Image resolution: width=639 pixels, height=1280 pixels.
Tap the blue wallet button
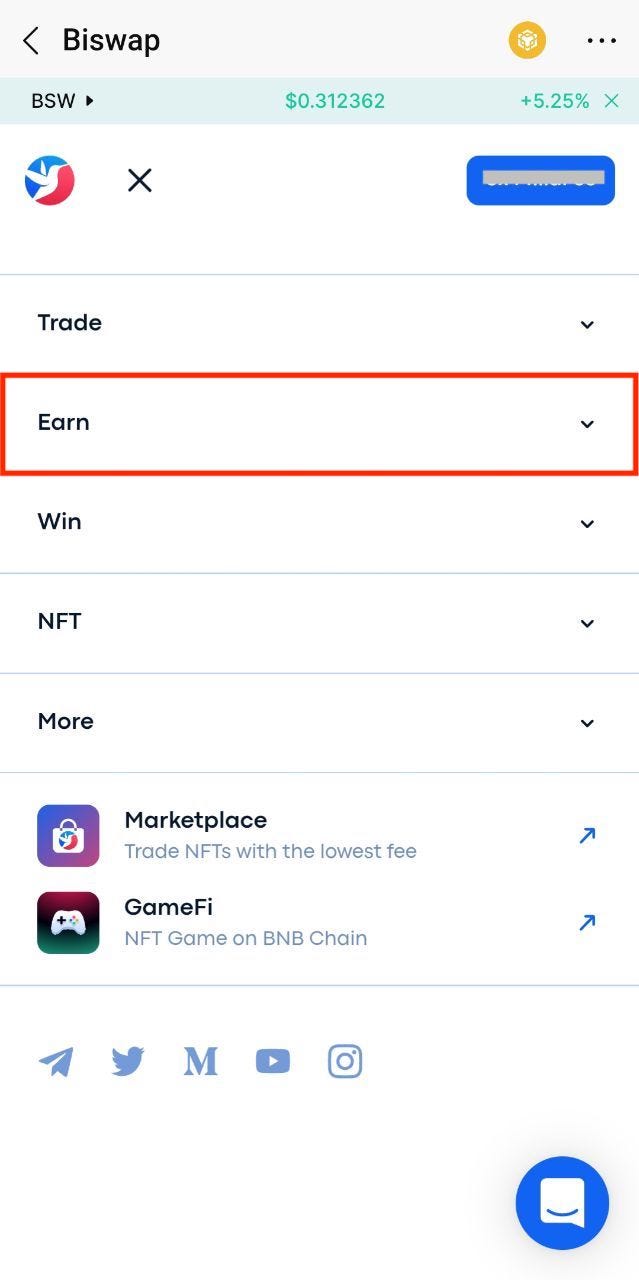(x=540, y=180)
